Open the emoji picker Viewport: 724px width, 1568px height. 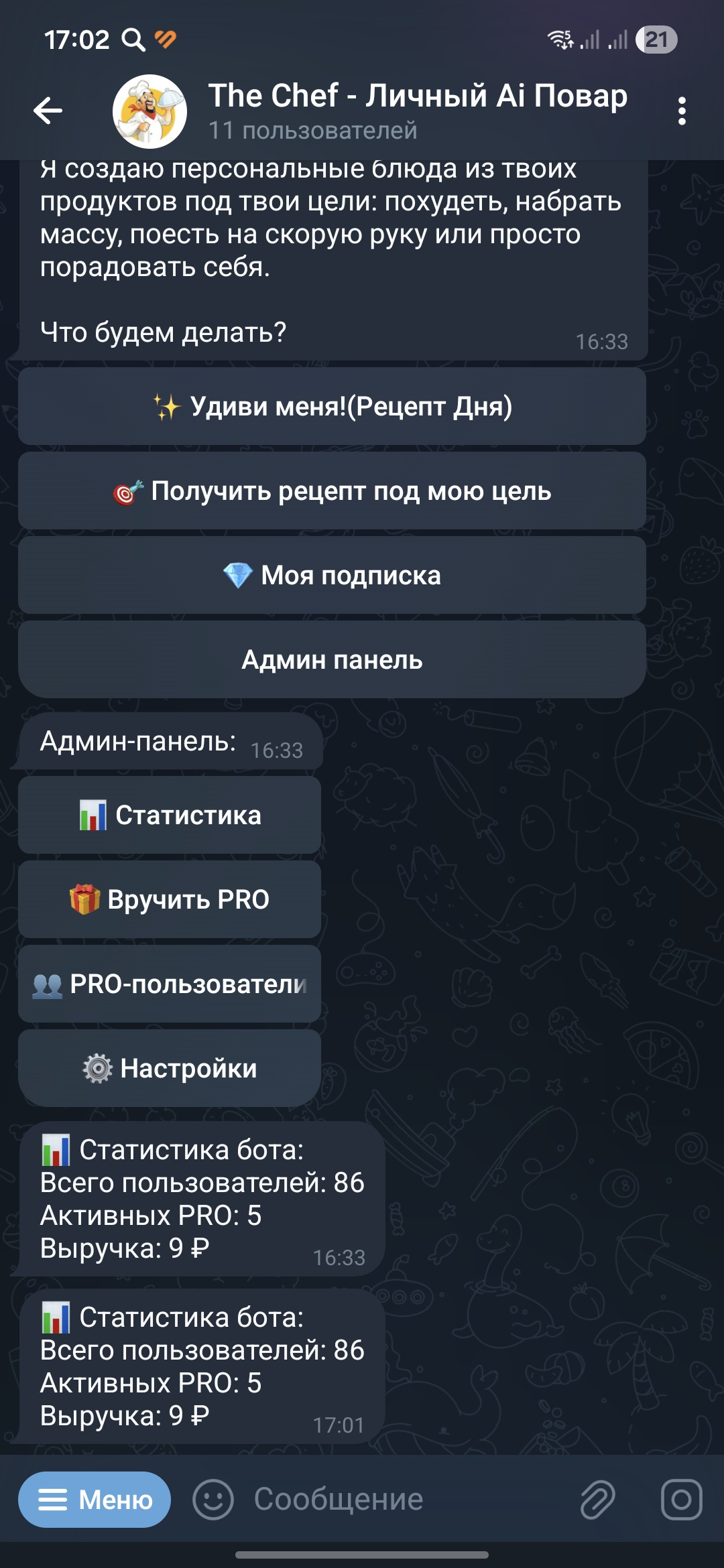pos(213,1500)
